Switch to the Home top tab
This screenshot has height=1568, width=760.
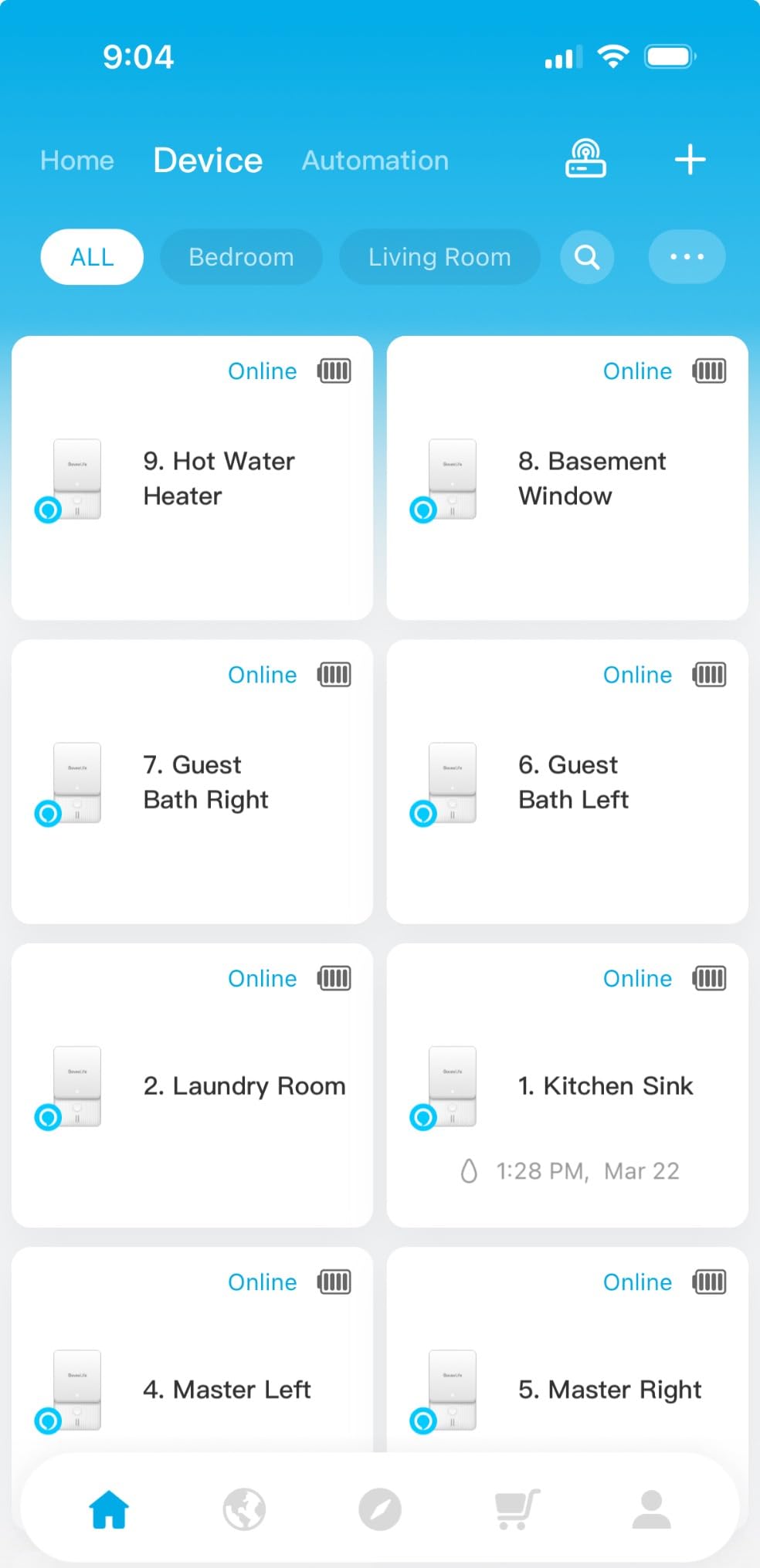(x=77, y=161)
